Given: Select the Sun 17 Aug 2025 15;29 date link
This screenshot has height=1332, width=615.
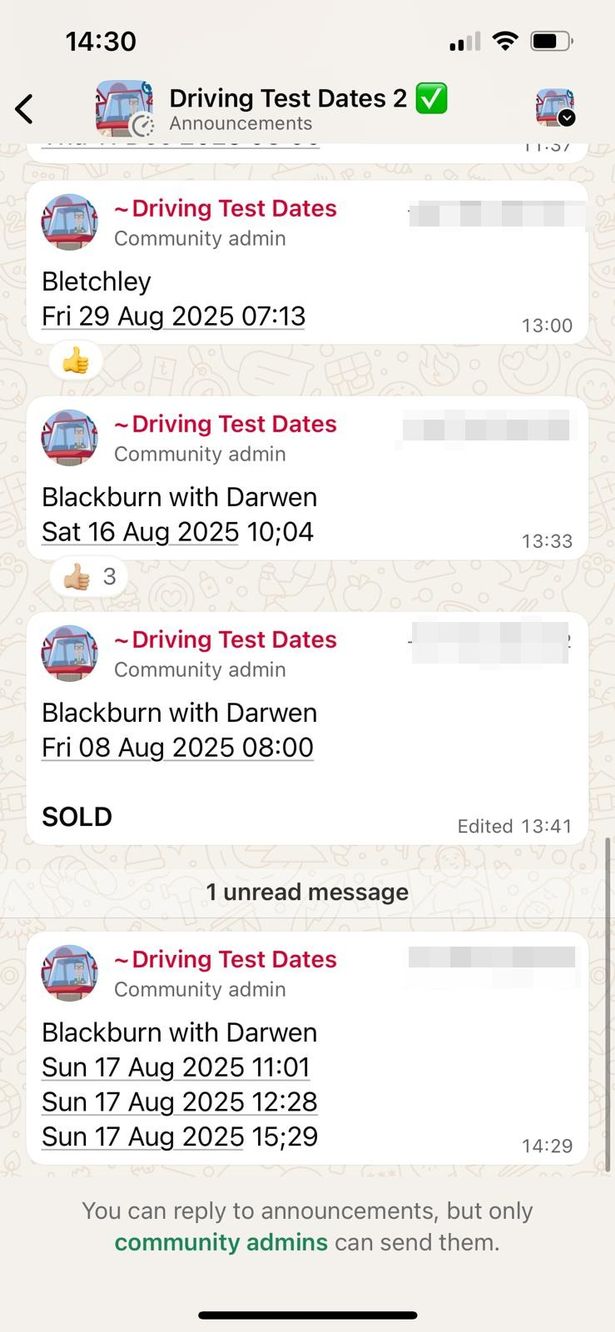Looking at the screenshot, I should (x=143, y=1136).
